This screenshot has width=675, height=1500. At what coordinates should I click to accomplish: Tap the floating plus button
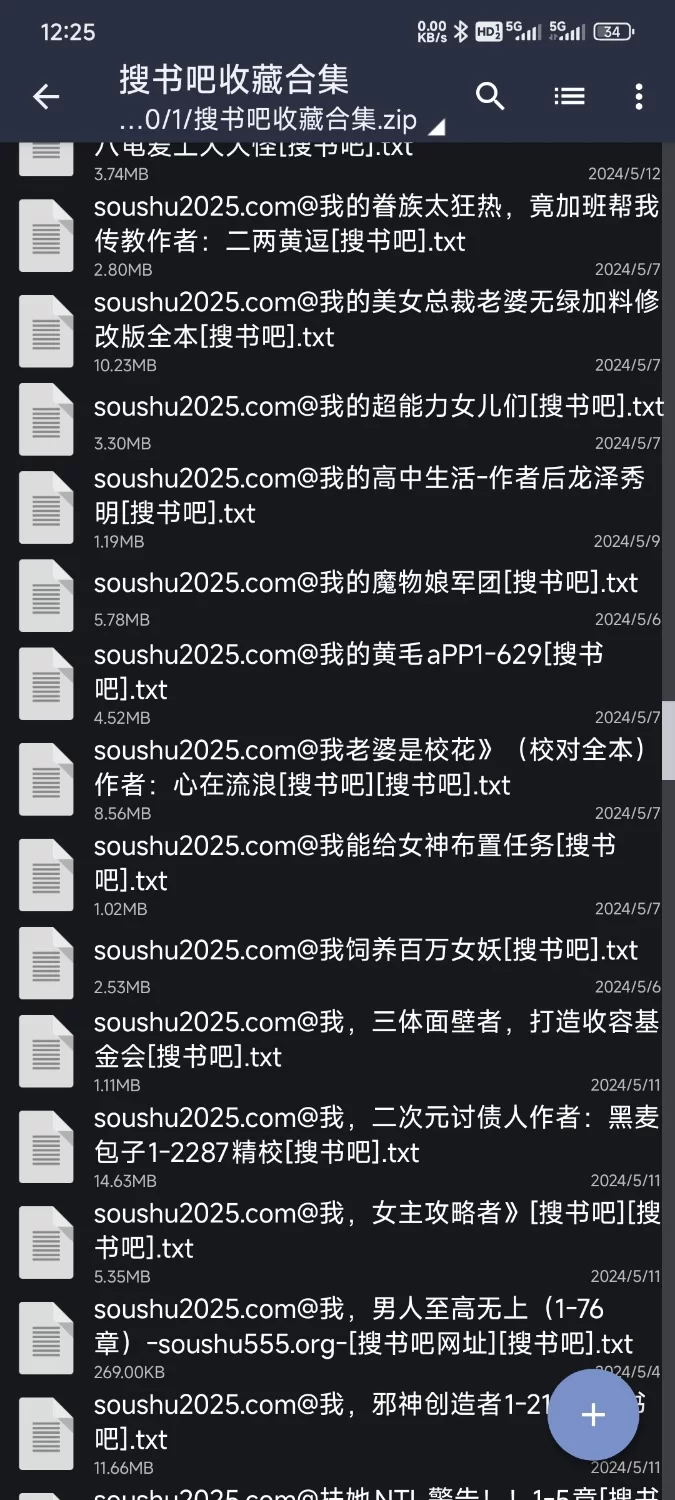tap(593, 1414)
